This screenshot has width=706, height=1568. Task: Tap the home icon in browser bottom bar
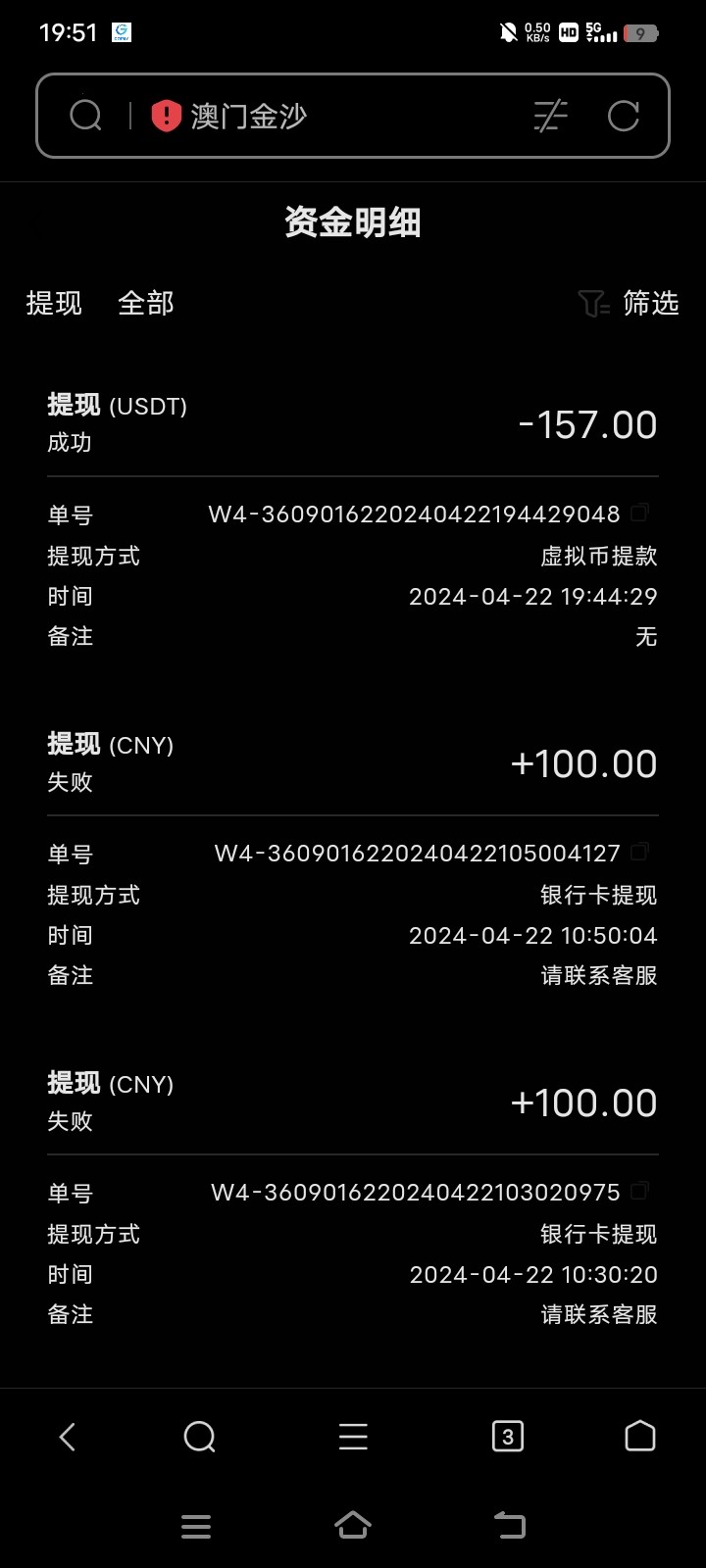click(639, 1437)
